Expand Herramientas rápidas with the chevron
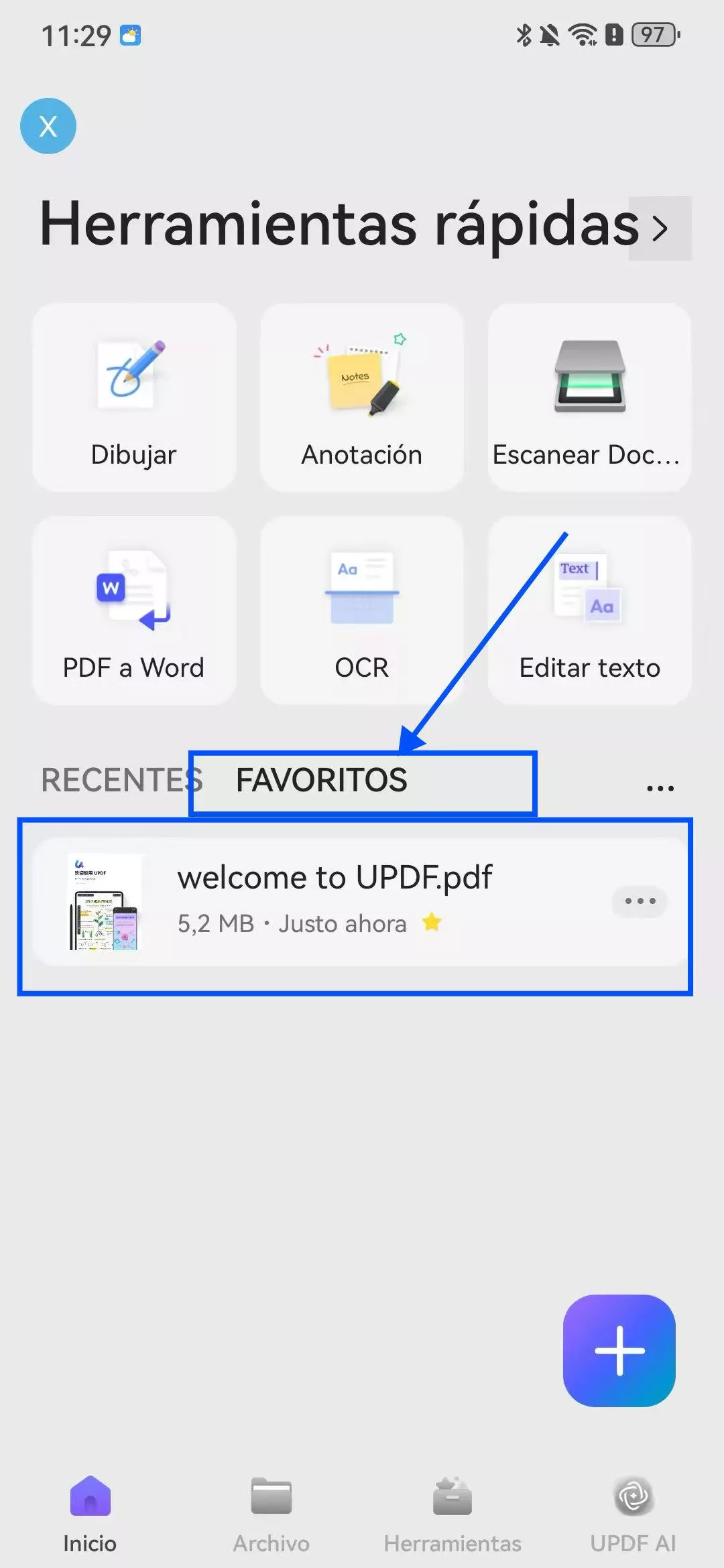This screenshot has width=724, height=1568. tap(660, 228)
